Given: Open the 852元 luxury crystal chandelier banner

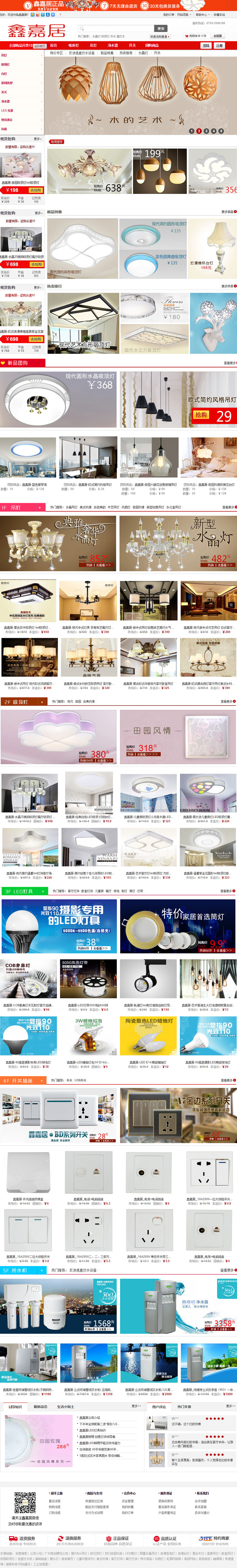Looking at the screenshot, I should (x=58, y=543).
